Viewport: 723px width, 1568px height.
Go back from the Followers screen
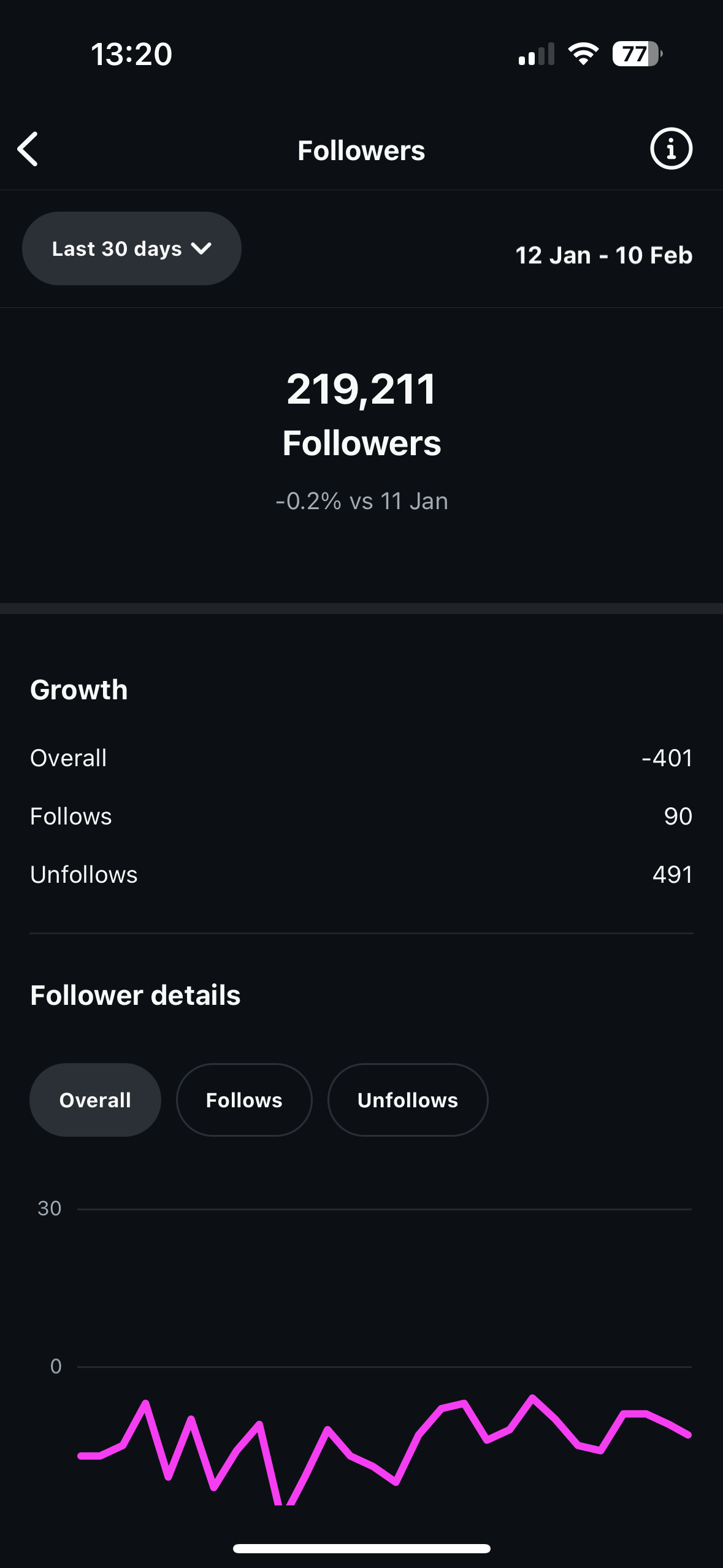coord(28,149)
